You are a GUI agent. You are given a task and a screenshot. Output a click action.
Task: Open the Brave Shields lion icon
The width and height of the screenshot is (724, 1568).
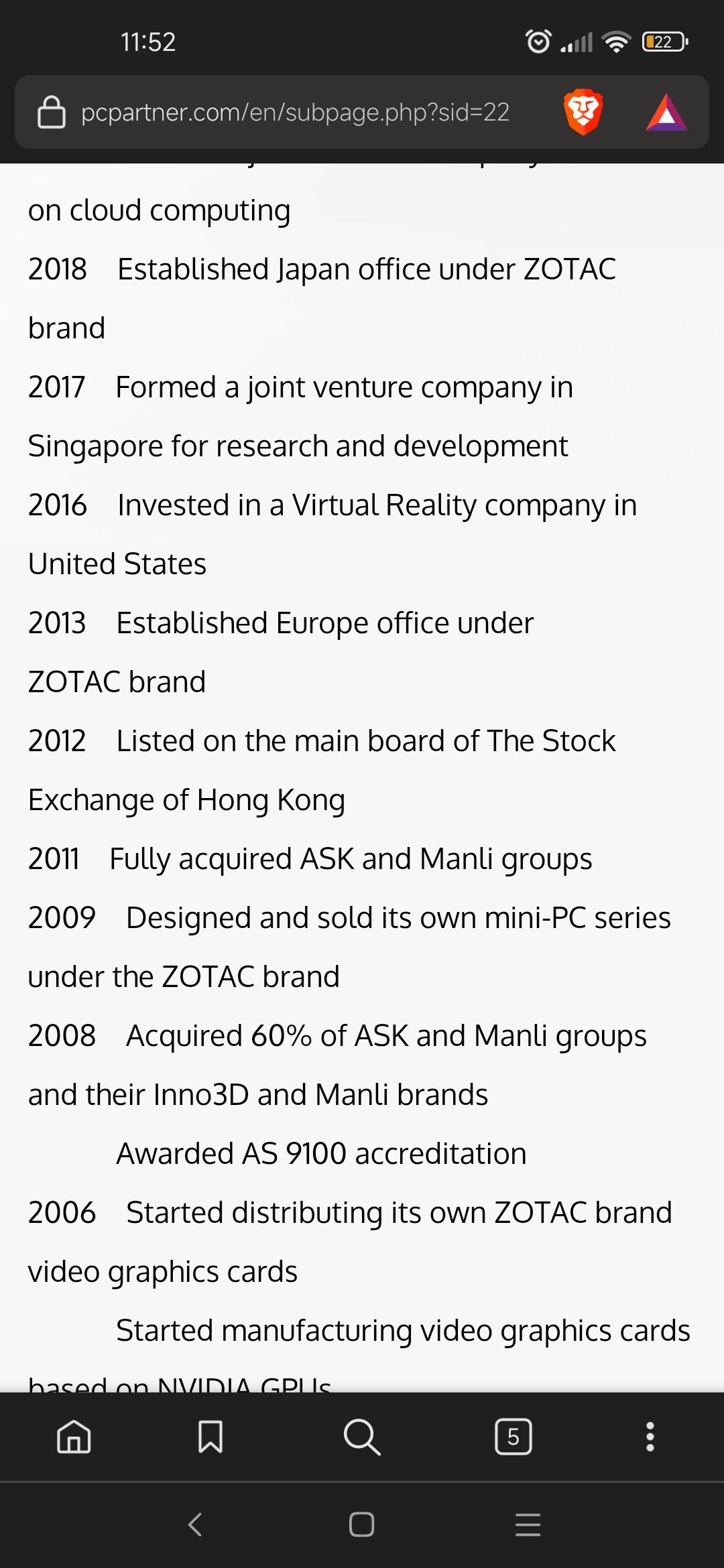583,112
